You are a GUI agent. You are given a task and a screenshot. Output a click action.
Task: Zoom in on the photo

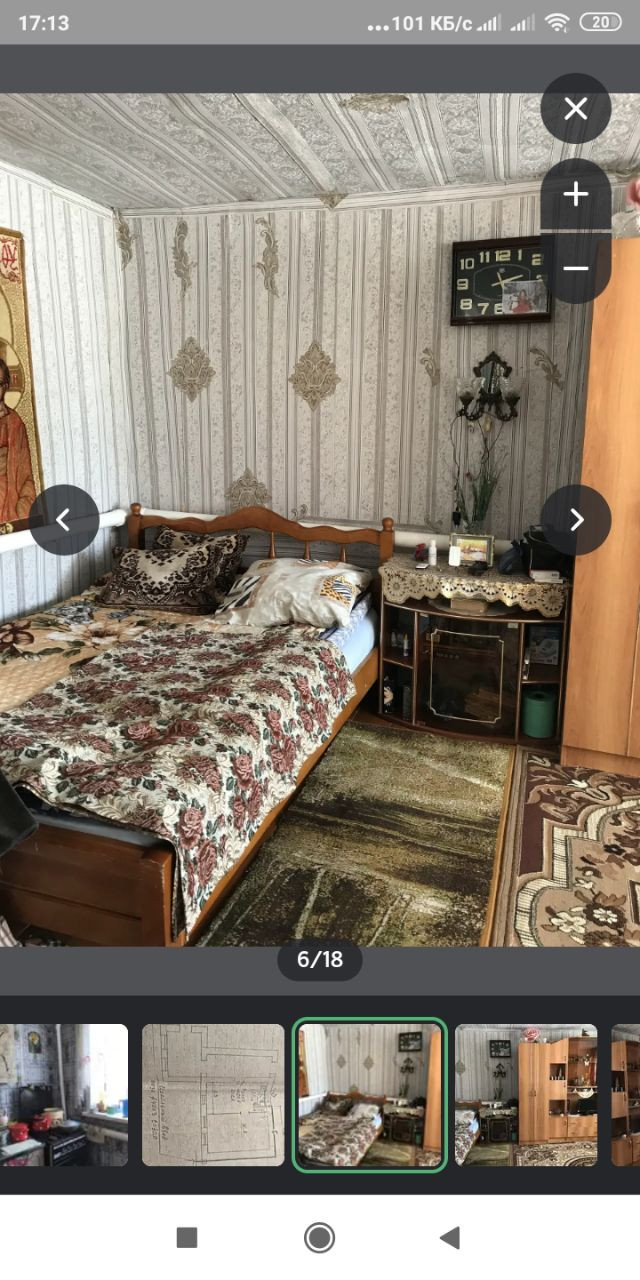coord(576,194)
